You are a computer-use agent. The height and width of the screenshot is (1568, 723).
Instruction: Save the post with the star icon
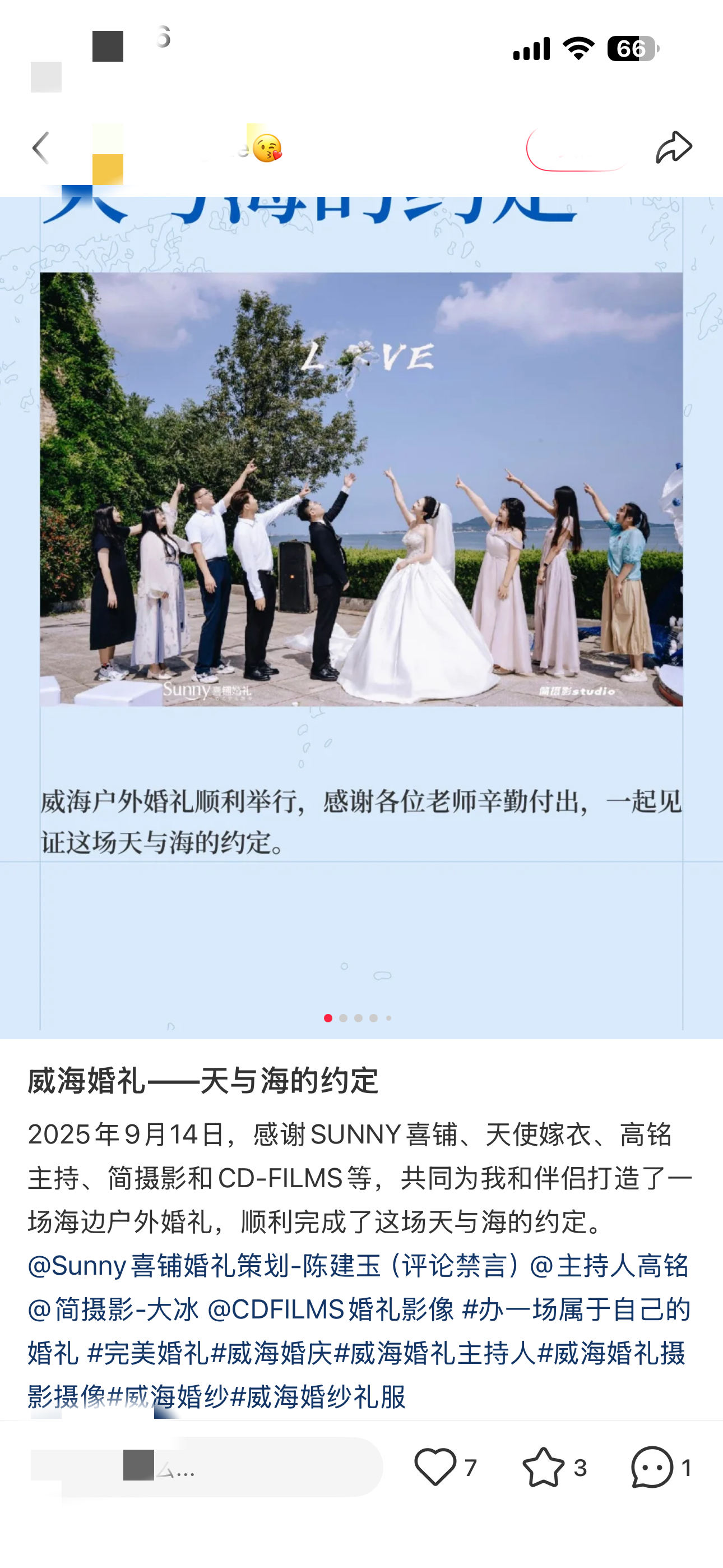click(x=543, y=1467)
